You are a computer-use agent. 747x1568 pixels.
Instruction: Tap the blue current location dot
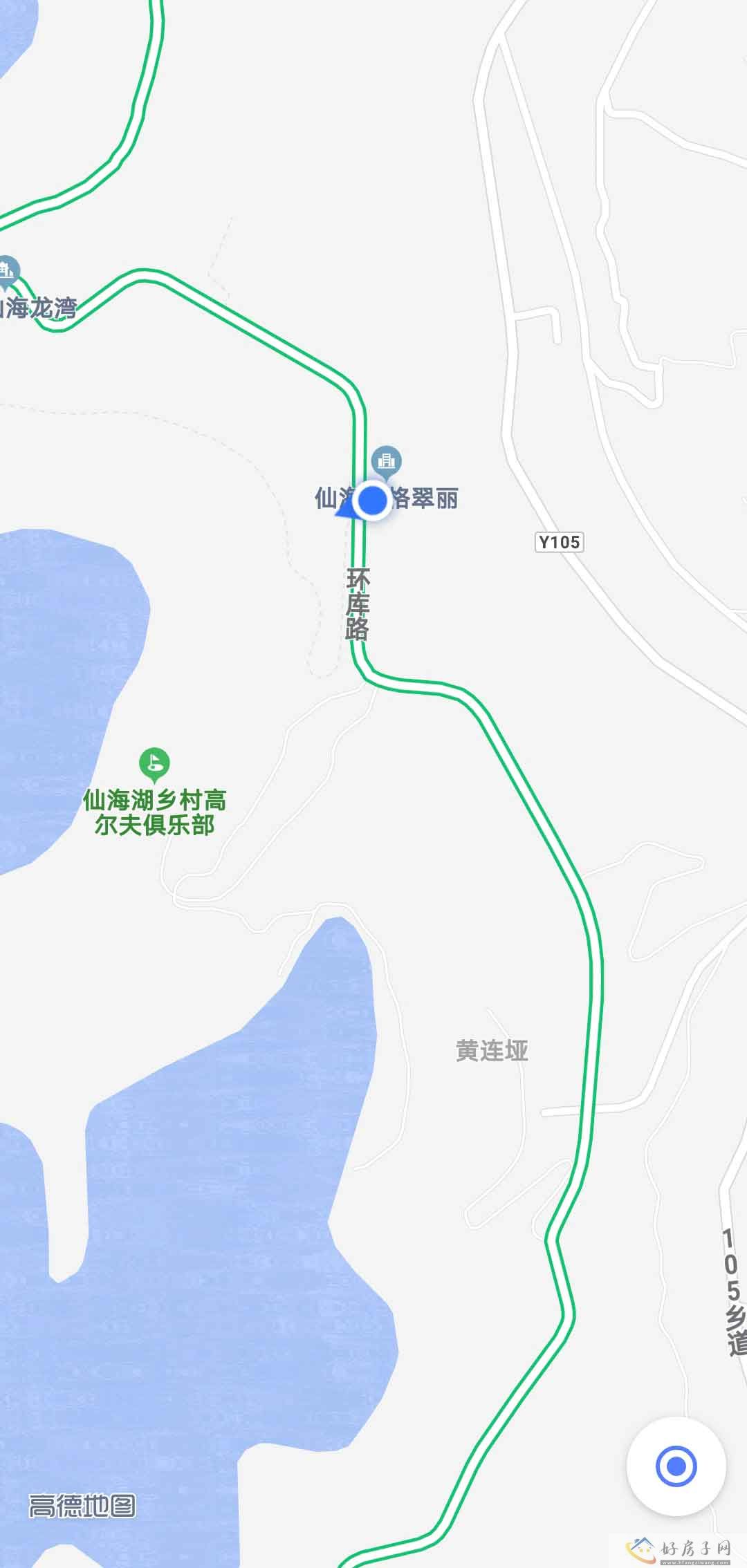[x=373, y=501]
